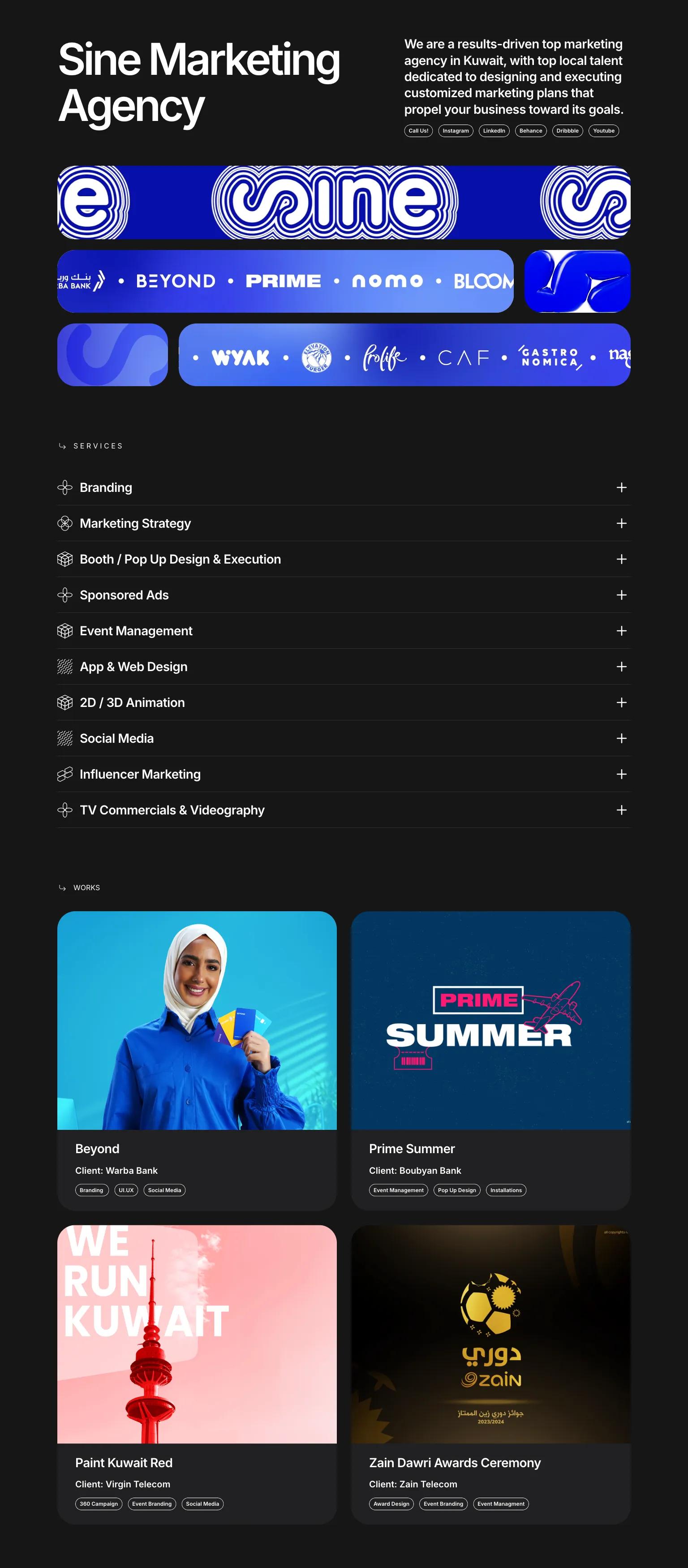688x1568 pixels.
Task: Expand Marketing Strategy details
Action: pyautogui.click(x=621, y=523)
